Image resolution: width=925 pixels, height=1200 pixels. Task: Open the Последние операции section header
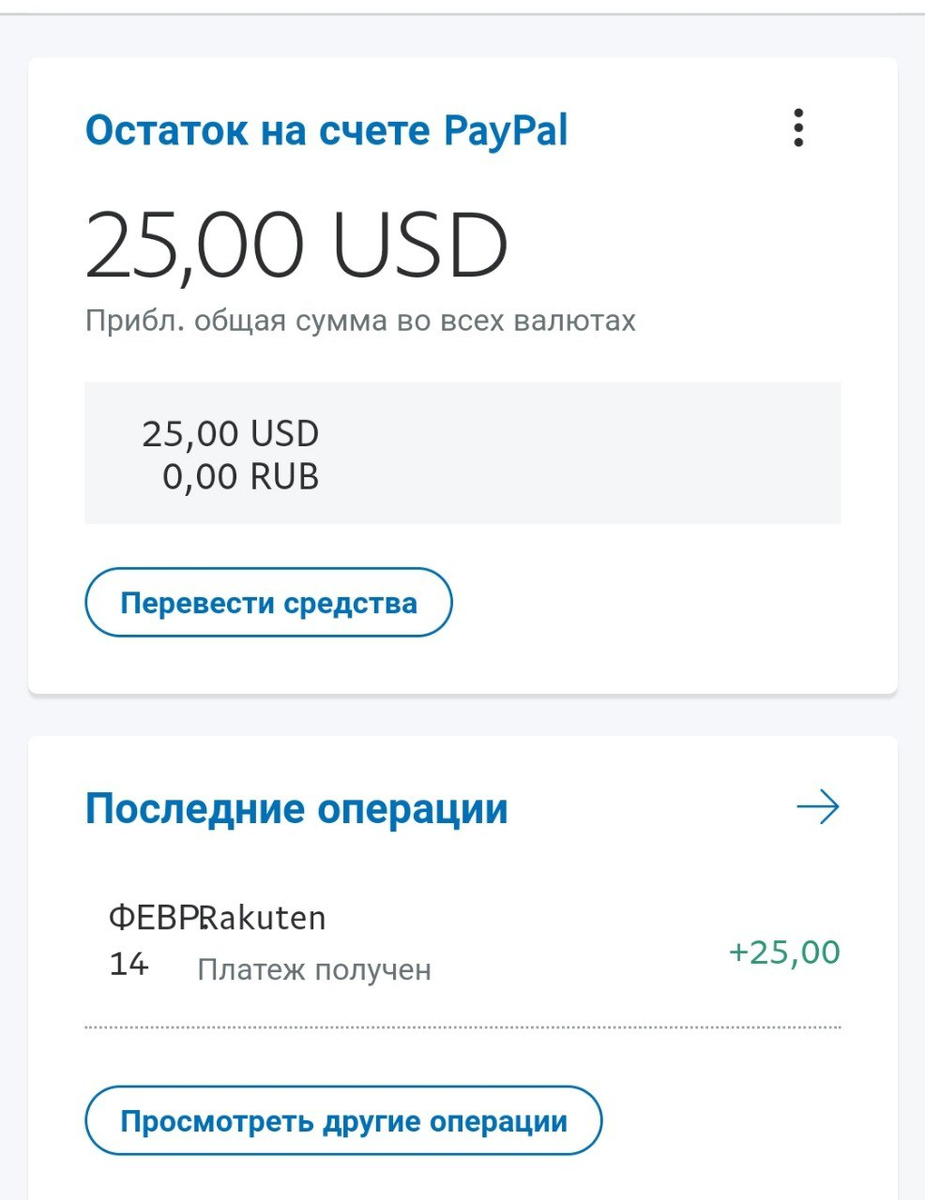click(297, 808)
